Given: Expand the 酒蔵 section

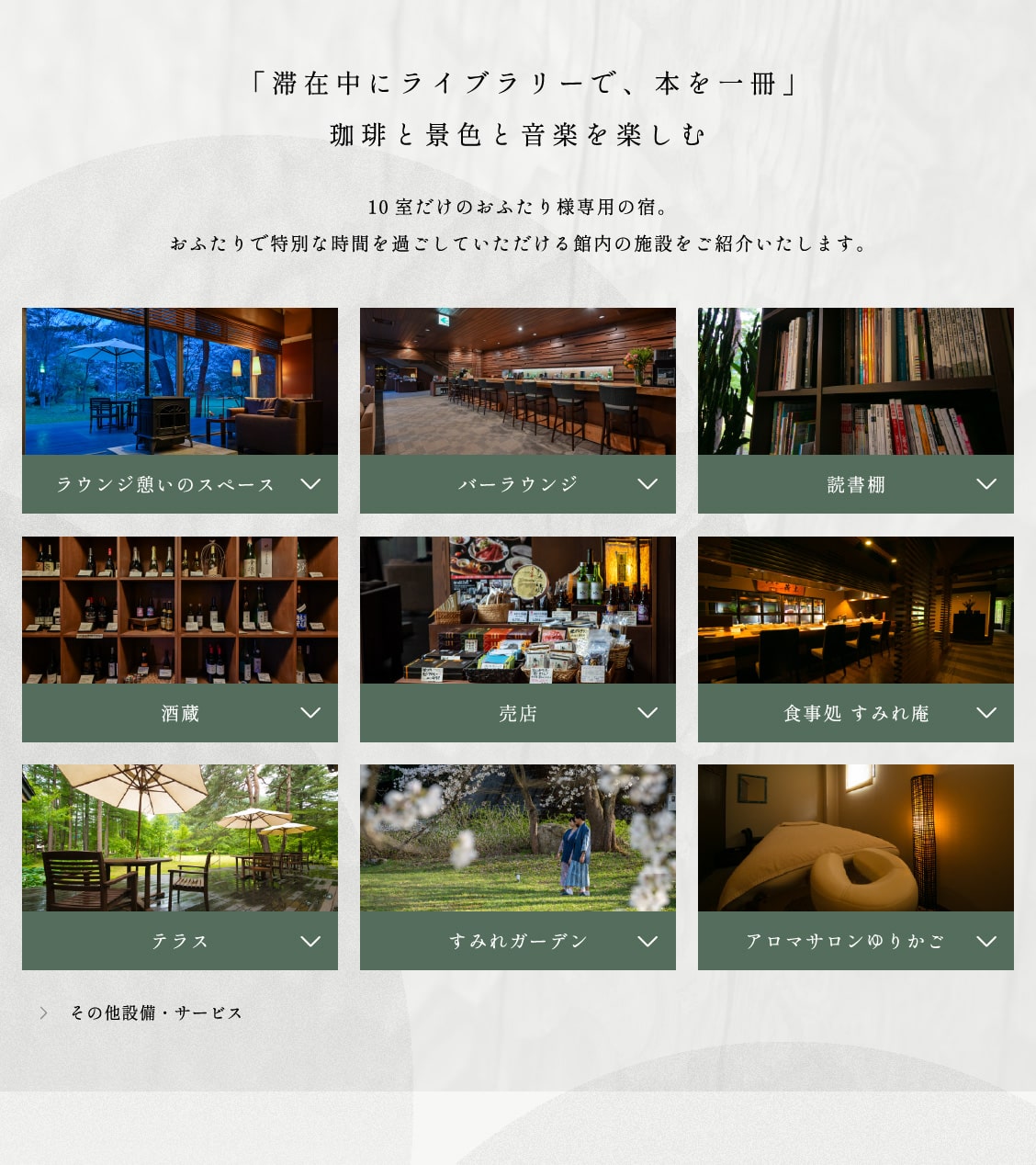Looking at the screenshot, I should tap(180, 713).
